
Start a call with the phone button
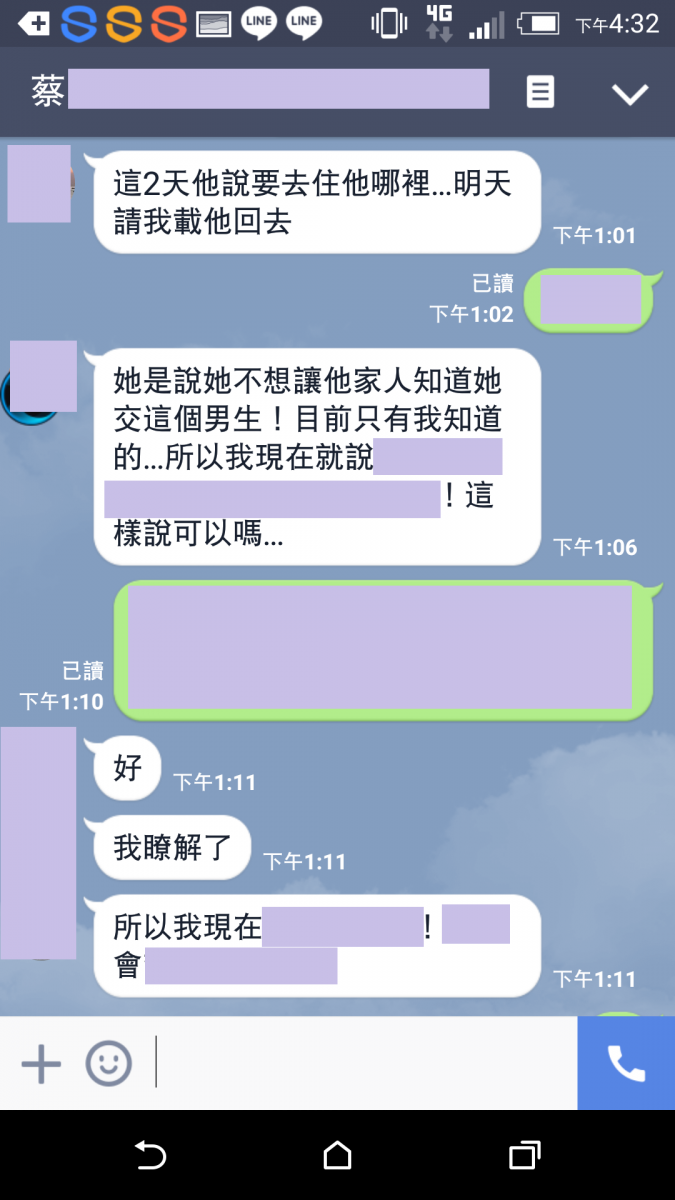[626, 1063]
